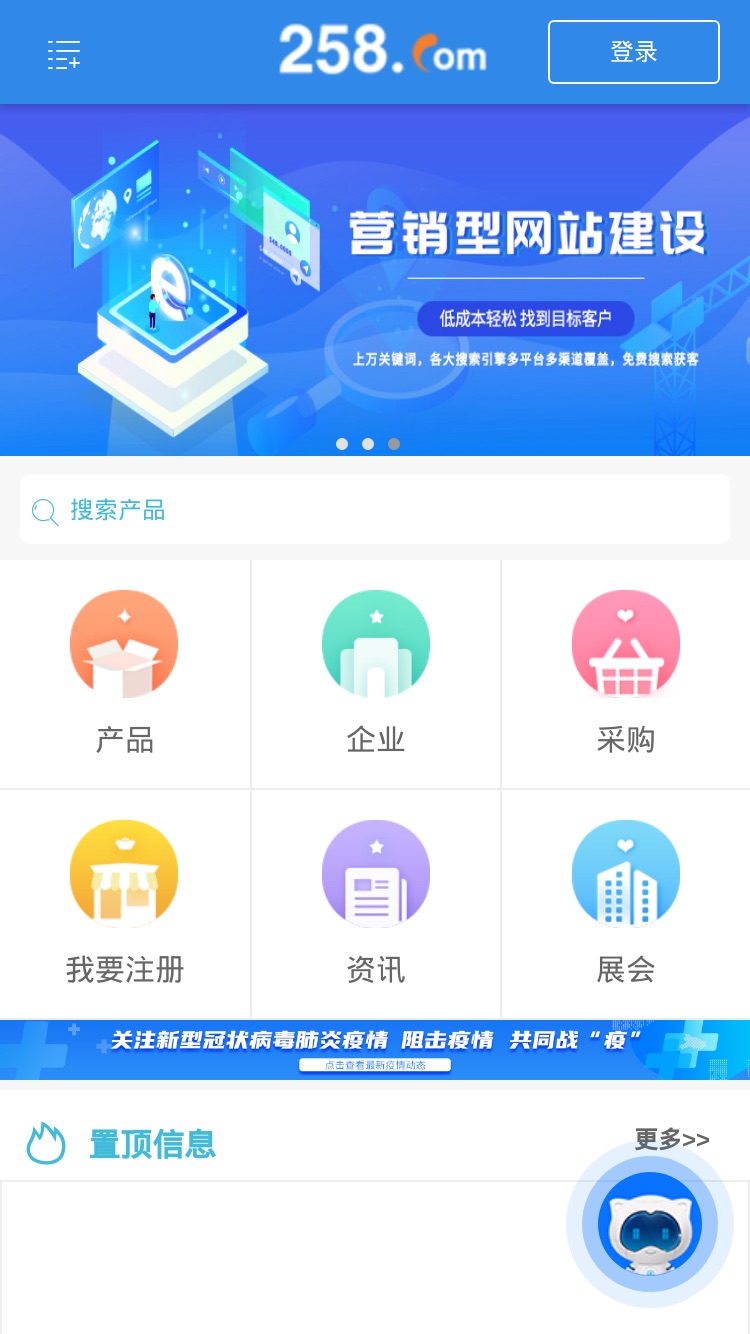Screen dimensions: 750x1334
Task: Open the 企业 category
Action: pyautogui.click(x=376, y=674)
